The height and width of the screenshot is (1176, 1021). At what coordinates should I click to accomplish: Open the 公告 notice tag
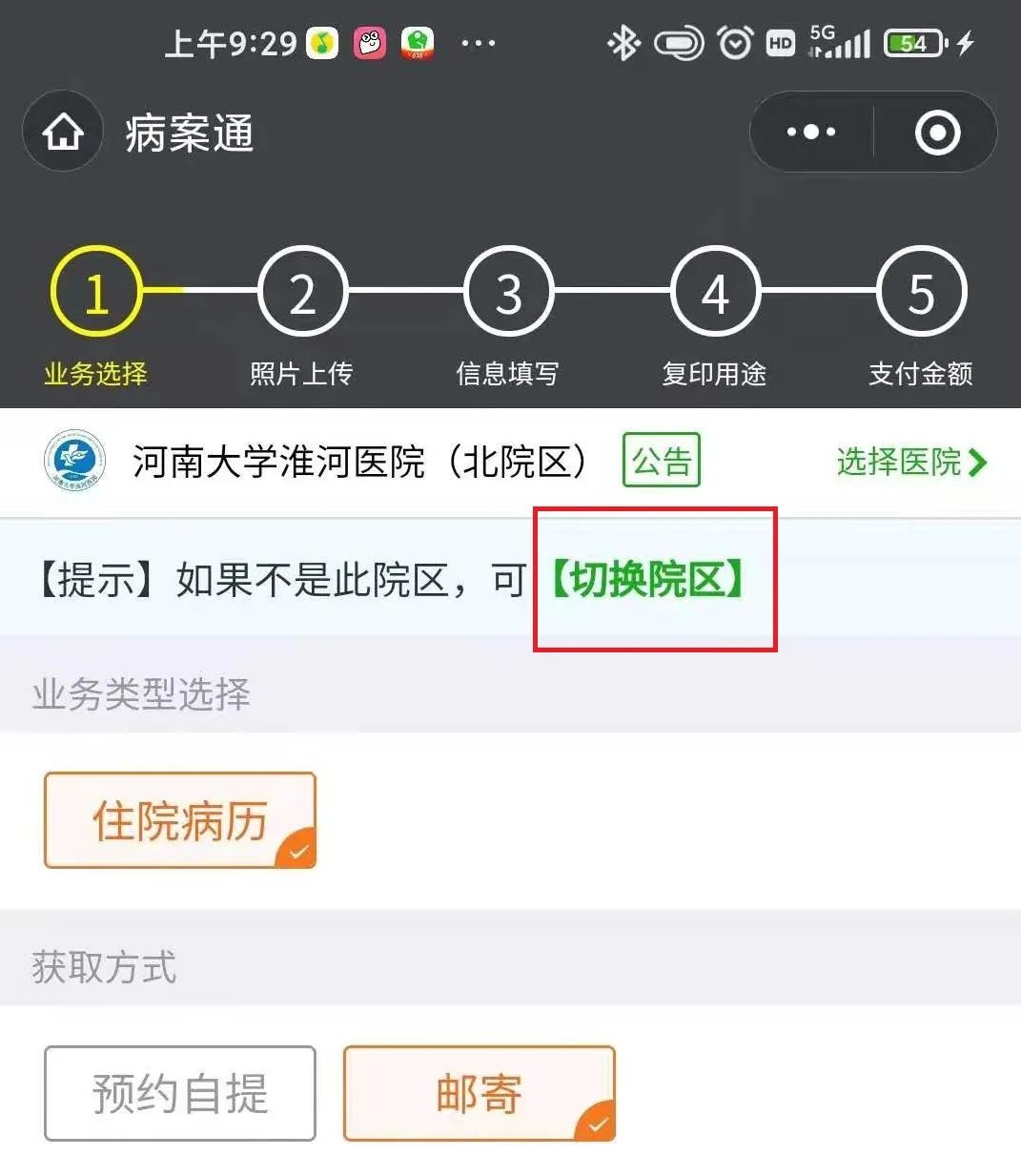[x=661, y=461]
